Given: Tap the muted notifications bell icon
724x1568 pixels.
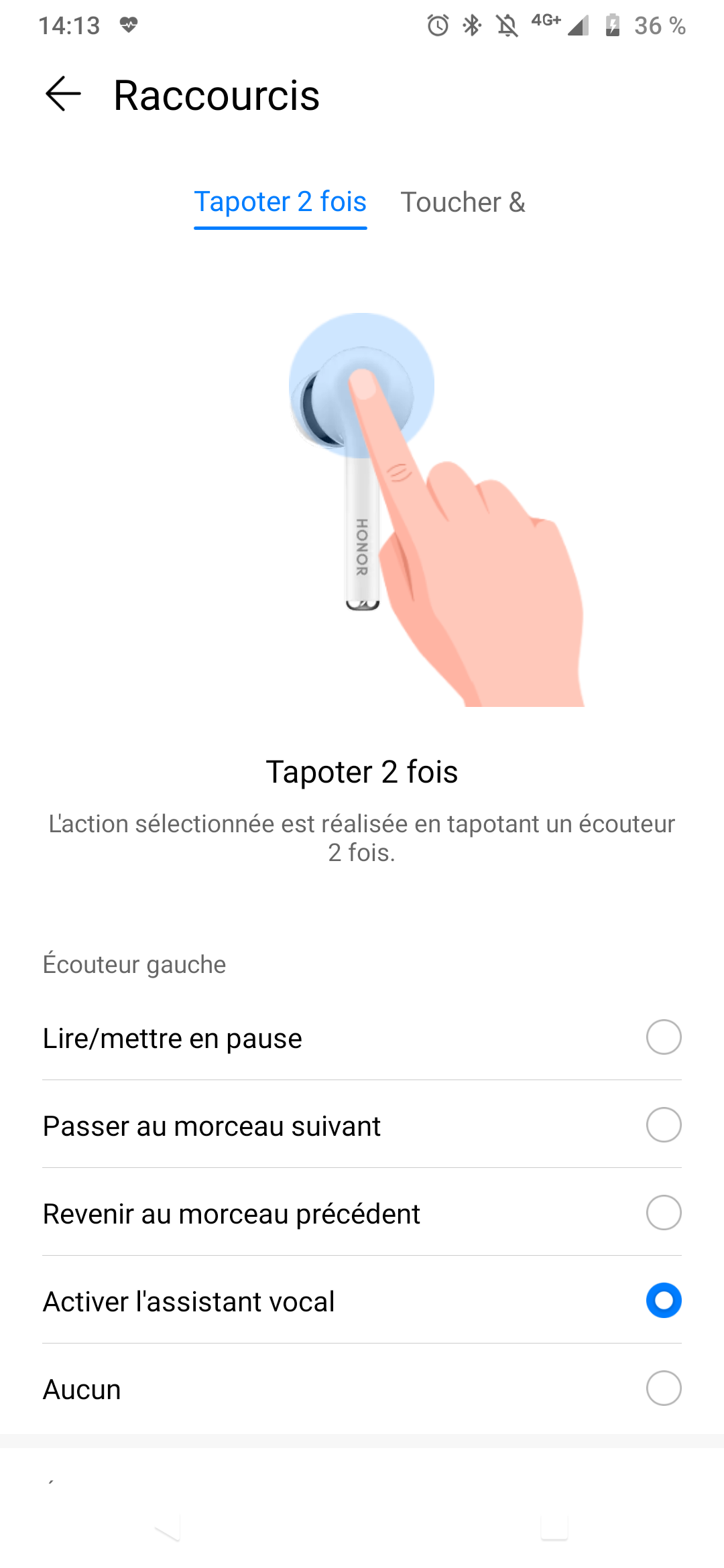Looking at the screenshot, I should pos(507,25).
